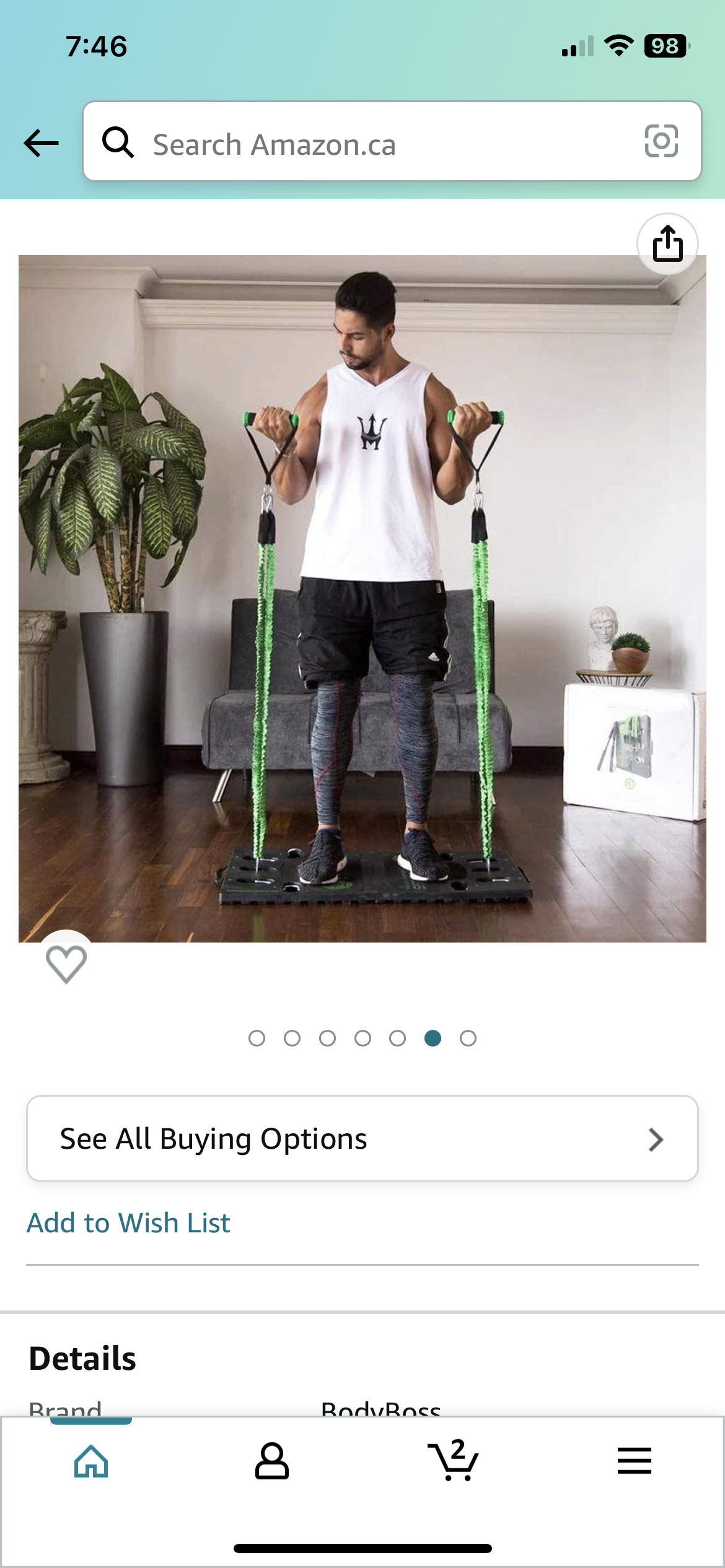Jump to the last image dot
This screenshot has height=1568, width=725.
(x=468, y=1038)
